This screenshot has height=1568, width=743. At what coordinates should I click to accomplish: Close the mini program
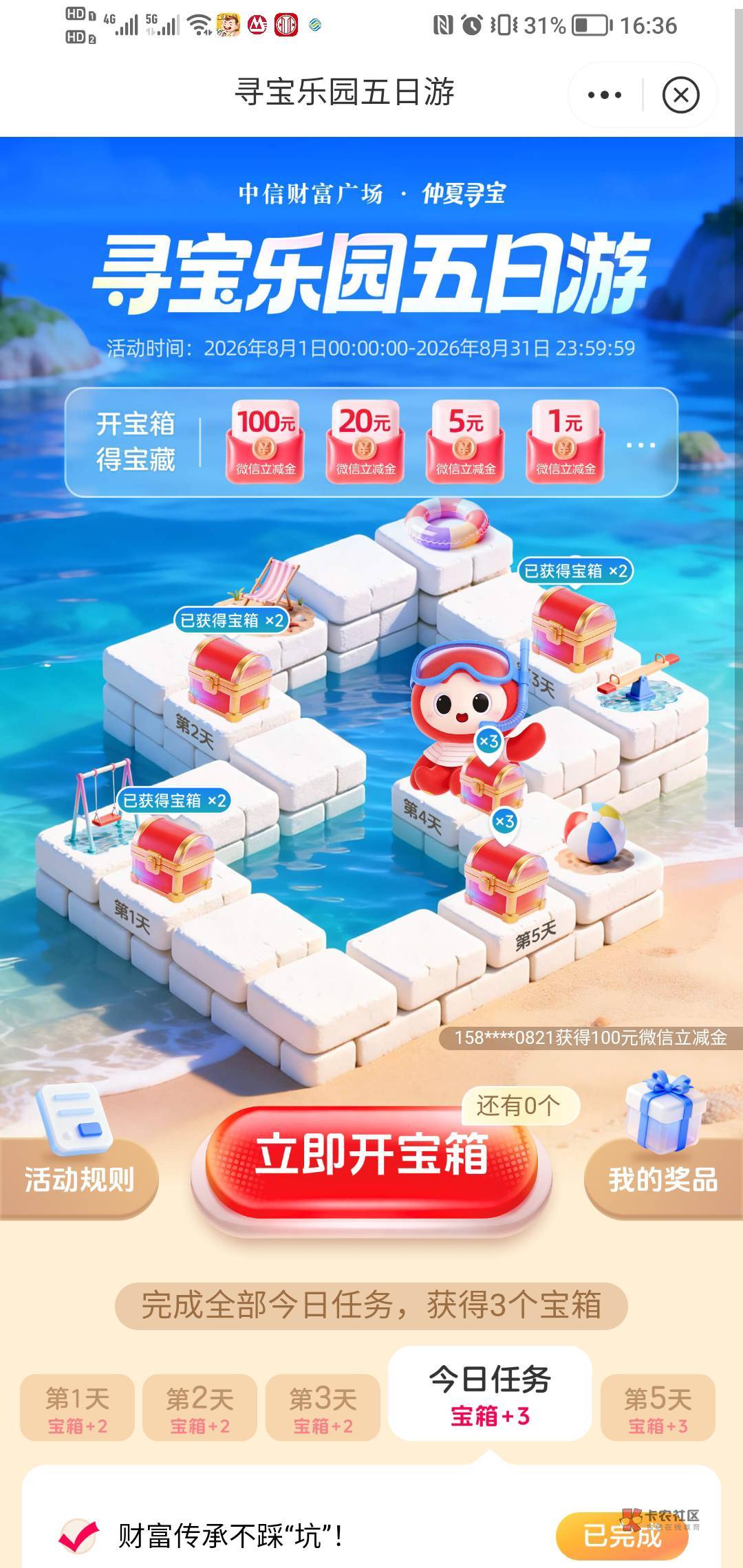680,95
